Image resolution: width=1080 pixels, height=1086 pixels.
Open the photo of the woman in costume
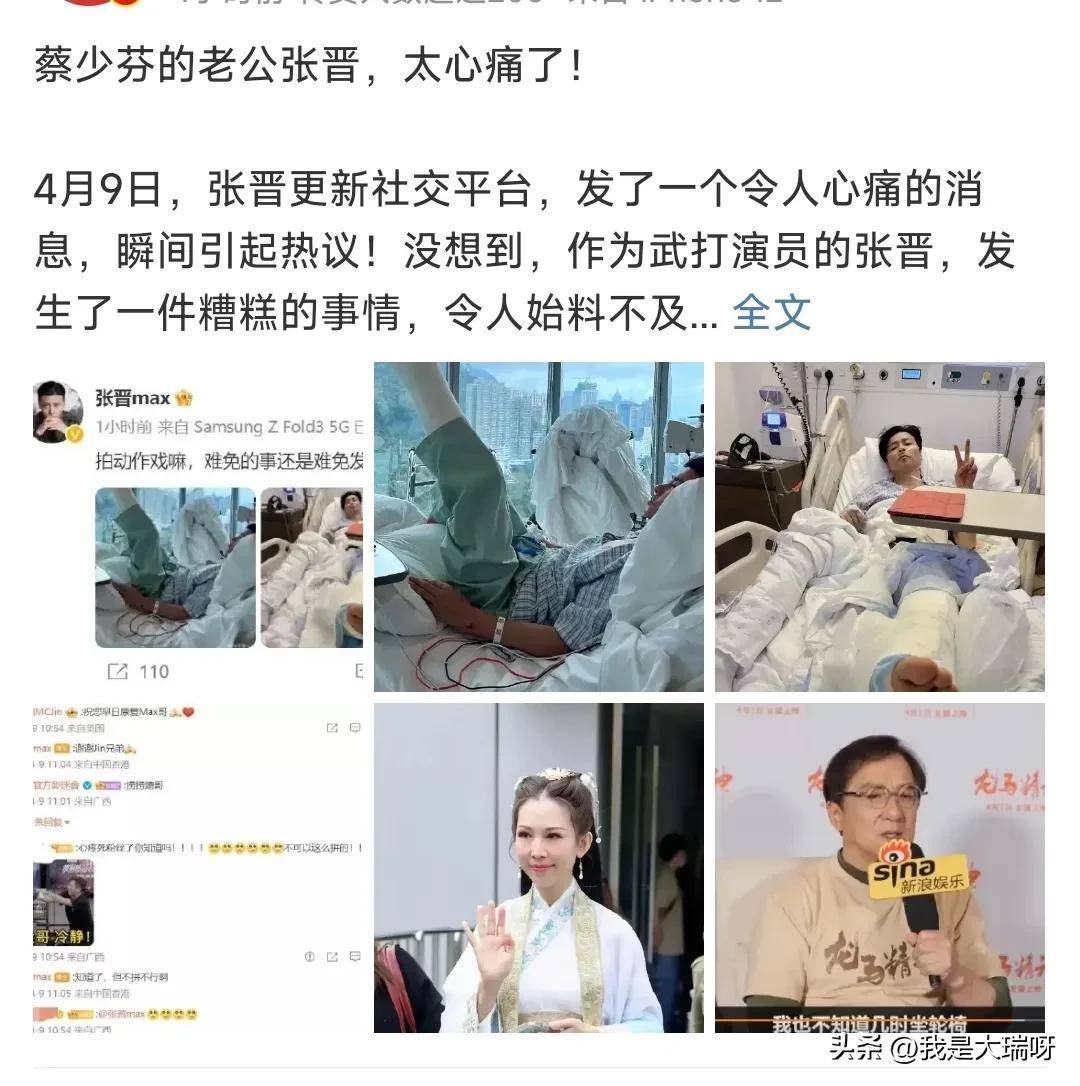(x=538, y=867)
